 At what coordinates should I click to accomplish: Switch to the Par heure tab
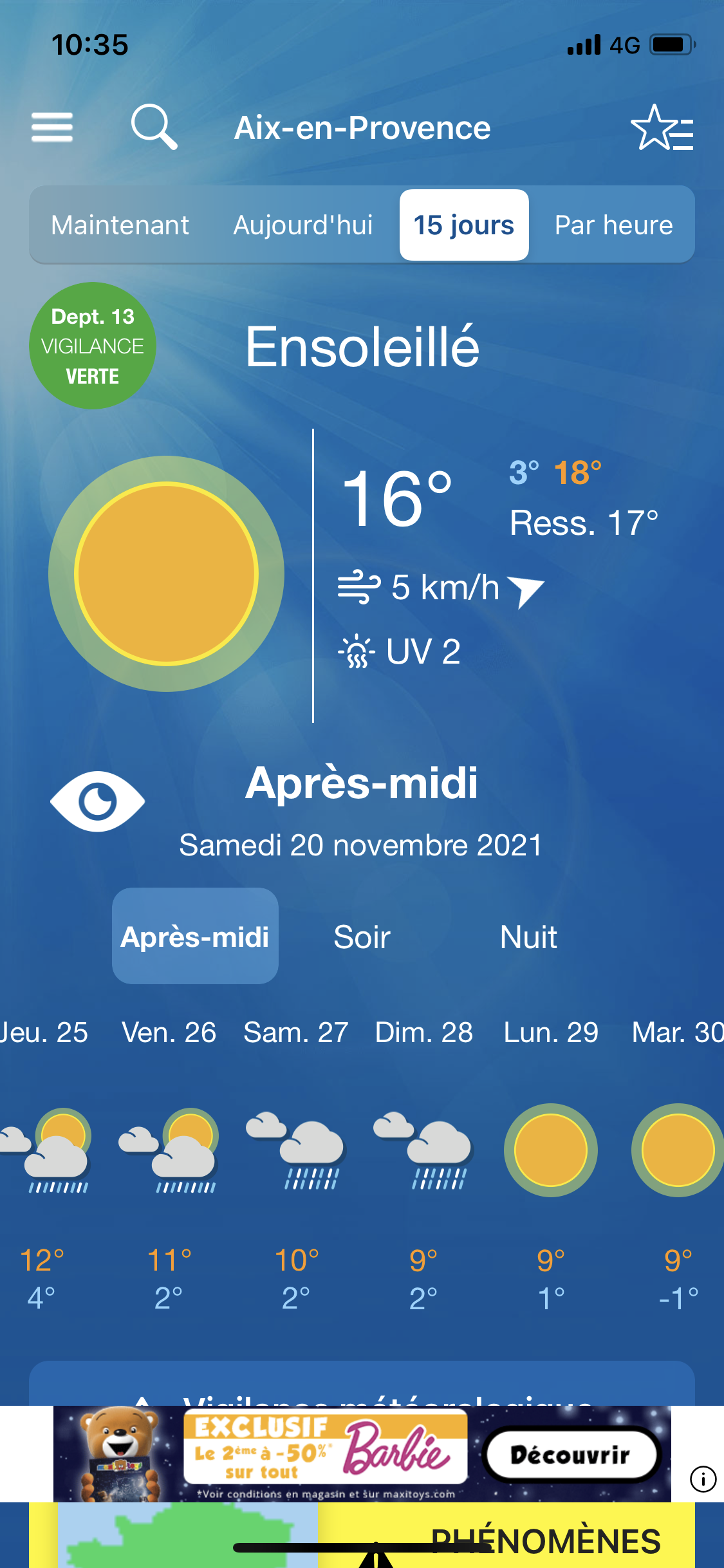[x=614, y=225]
